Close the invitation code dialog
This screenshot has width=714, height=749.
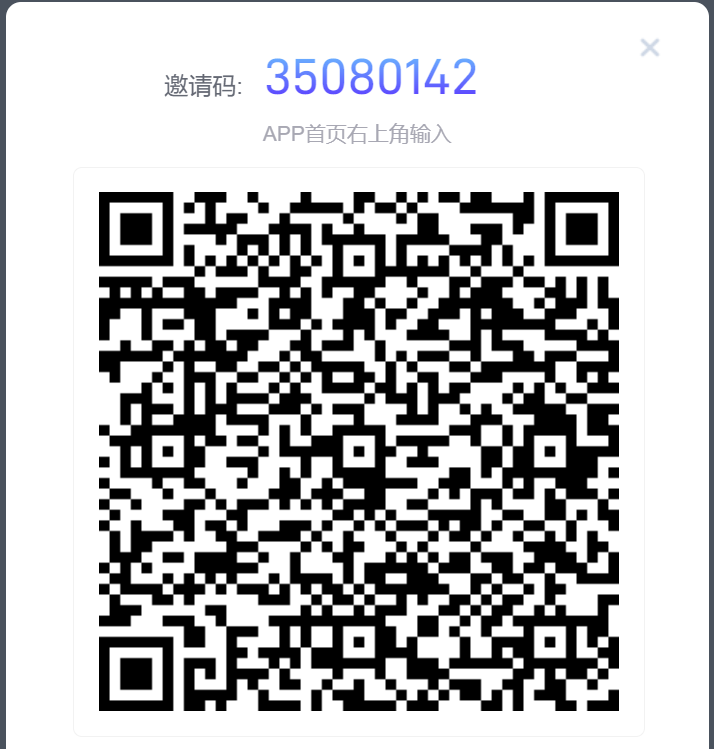click(x=650, y=47)
